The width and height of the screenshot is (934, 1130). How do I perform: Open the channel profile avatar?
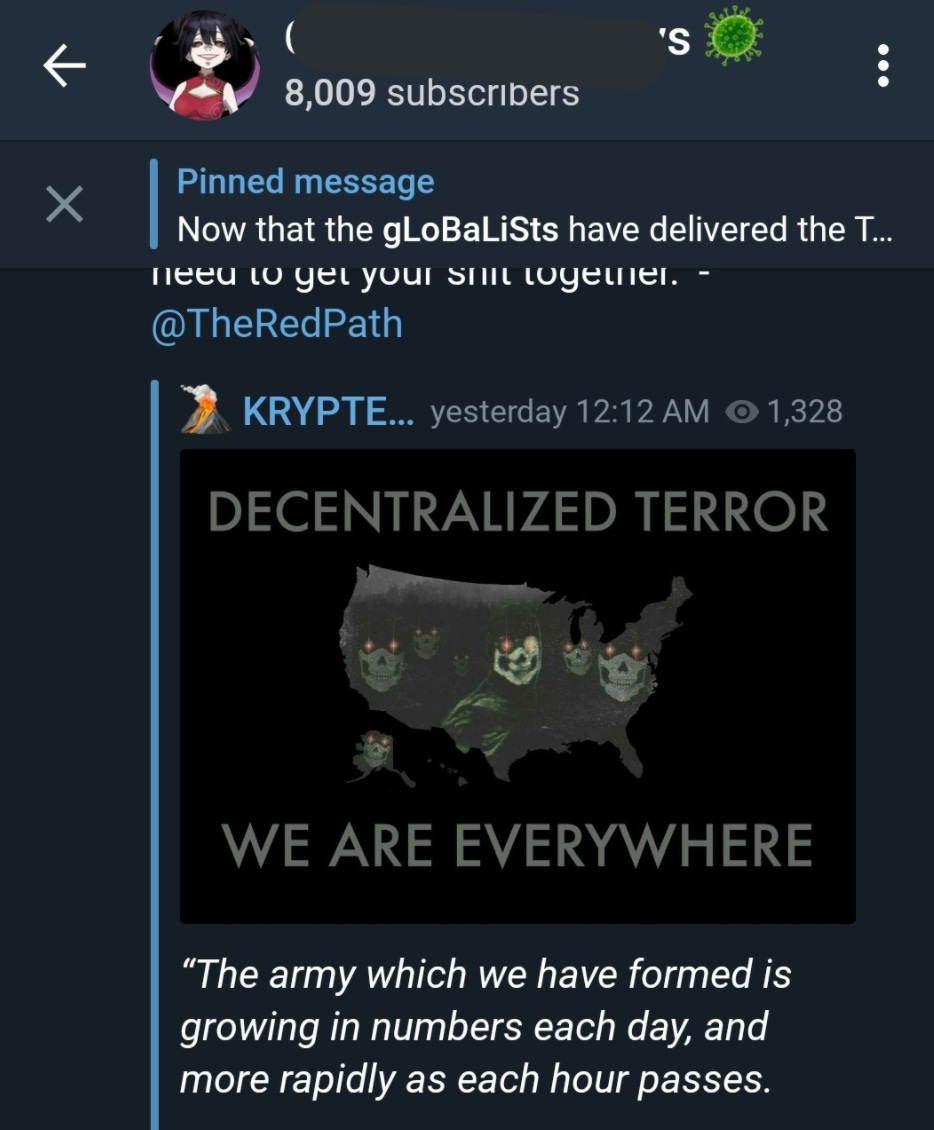(205, 67)
